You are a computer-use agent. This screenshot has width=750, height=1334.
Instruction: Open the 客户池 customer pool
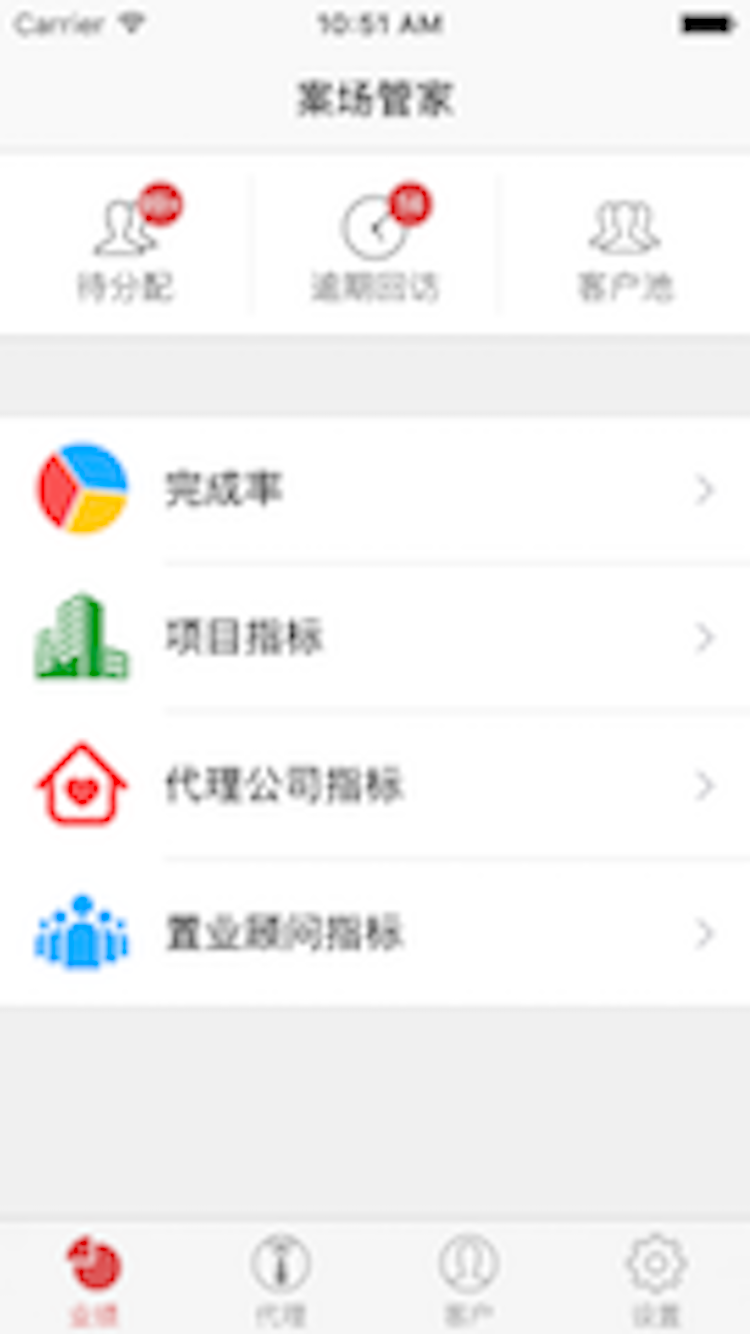tap(625, 246)
